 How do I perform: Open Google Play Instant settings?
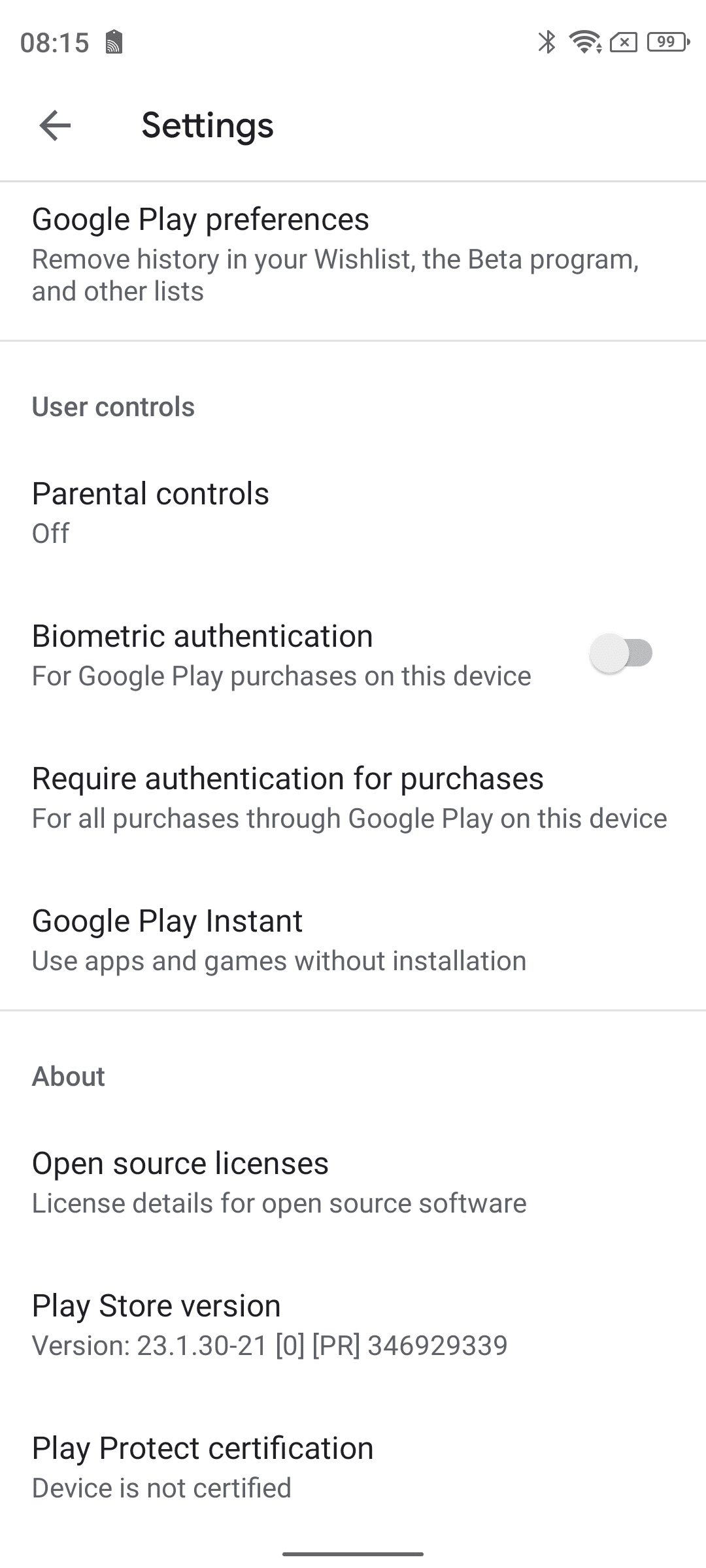[x=353, y=940]
